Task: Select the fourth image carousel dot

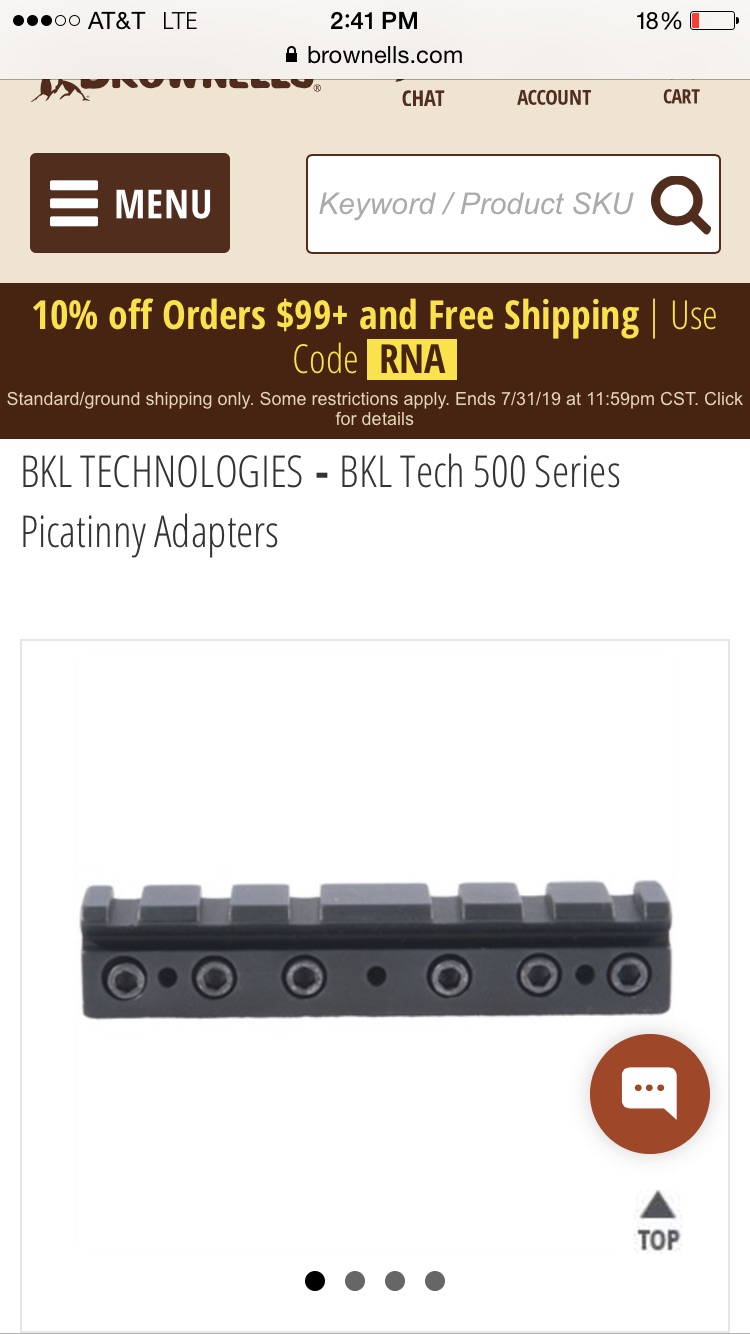Action: pos(435,1281)
